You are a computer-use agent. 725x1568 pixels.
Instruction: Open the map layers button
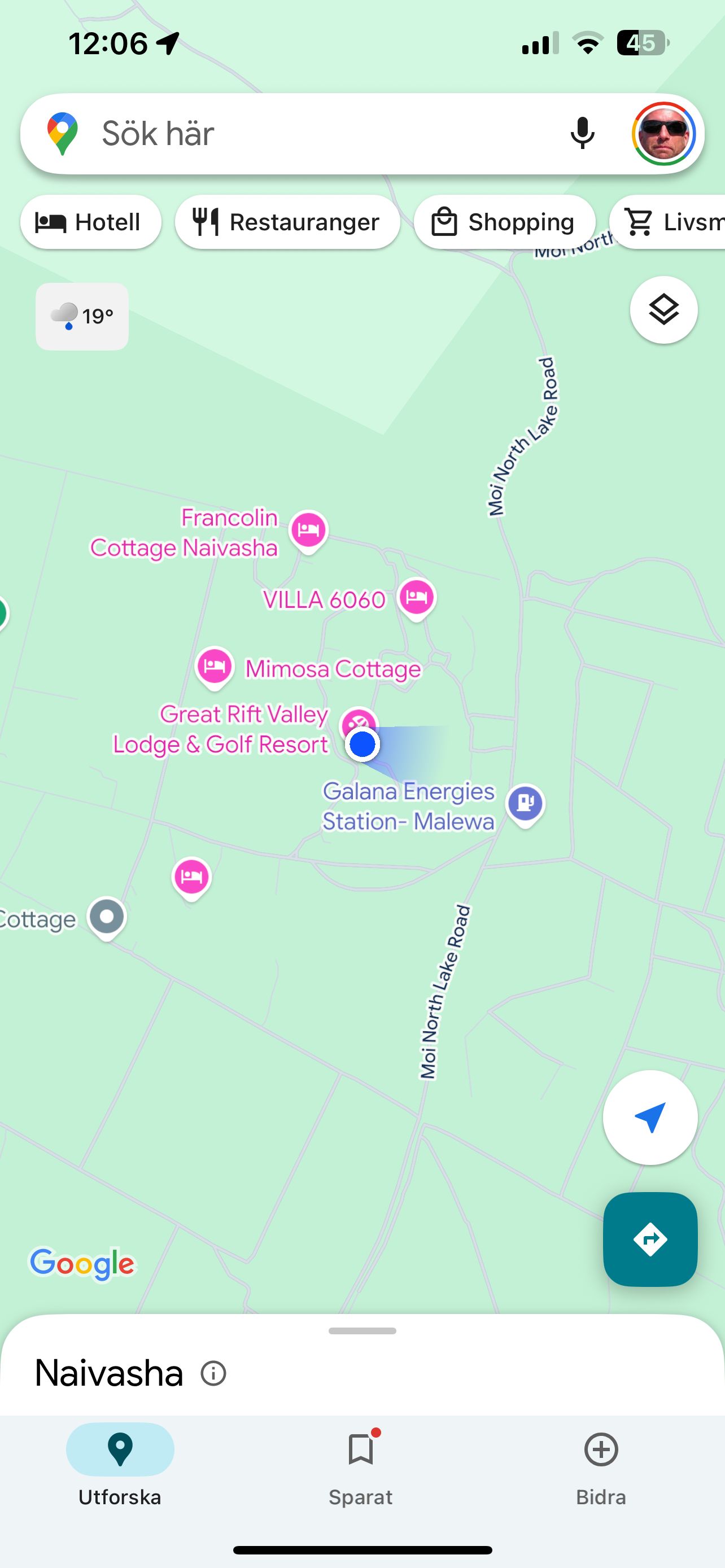(x=663, y=310)
